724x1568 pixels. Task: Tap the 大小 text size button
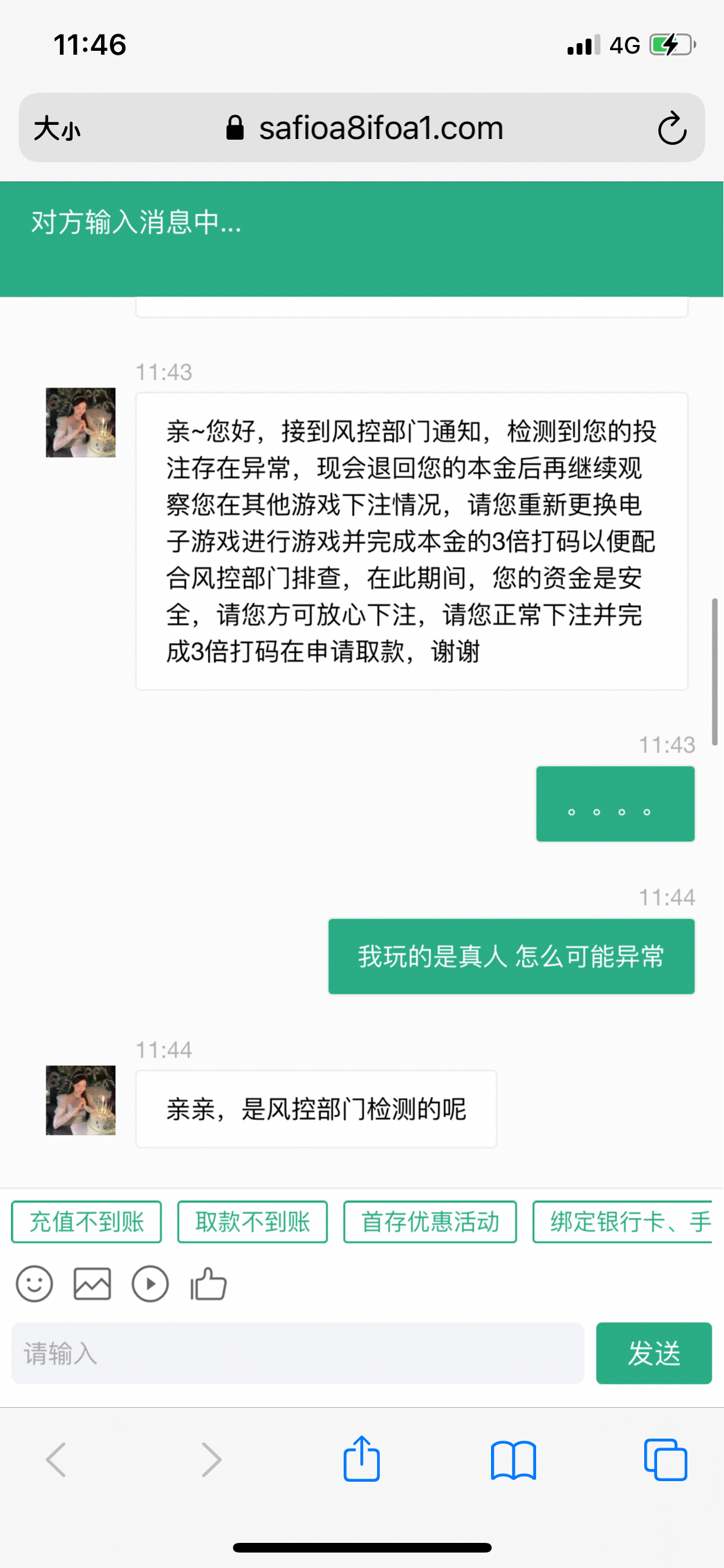pyautogui.click(x=57, y=128)
